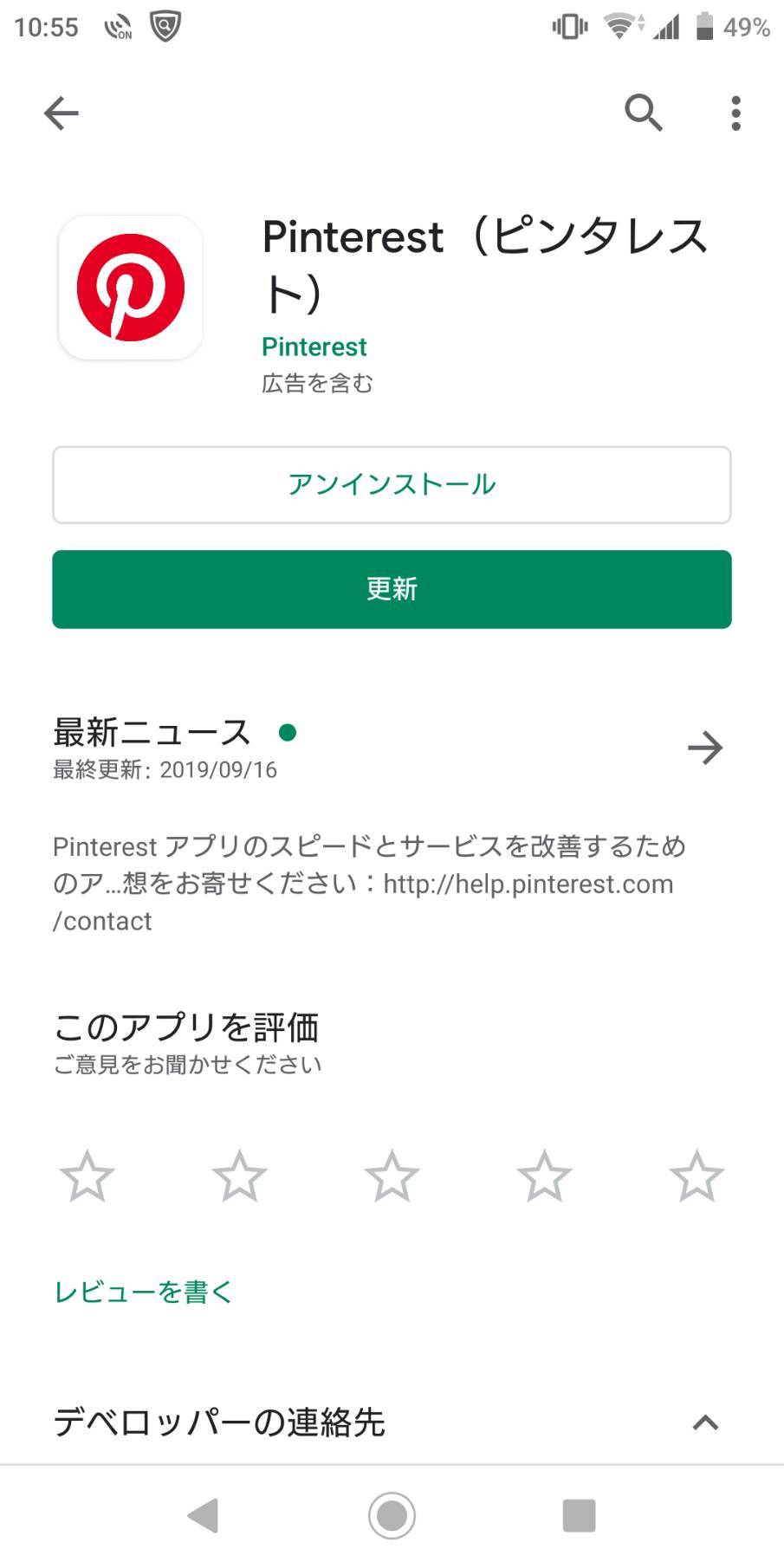Rate the app five stars
This screenshot has height=1568, width=784.
697,1176
